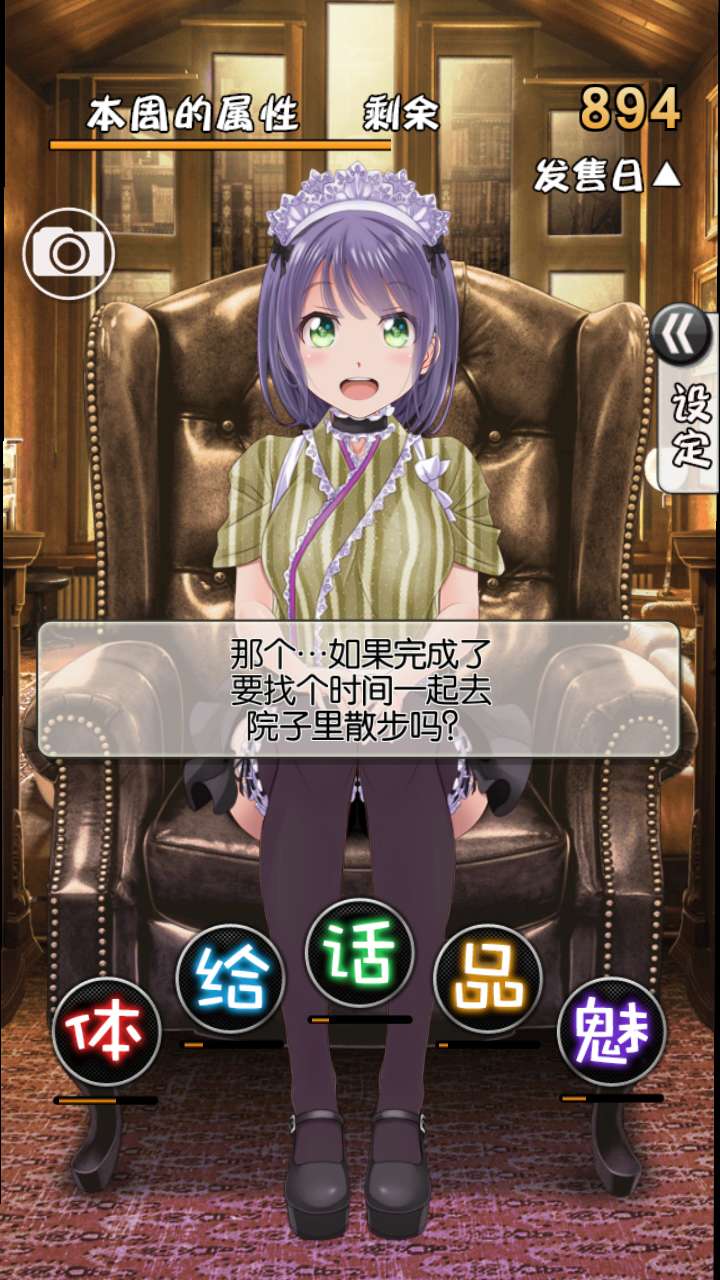Screen dimensions: 720x1280
Task: Take a screenshot with the camera icon
Action: coord(68,253)
